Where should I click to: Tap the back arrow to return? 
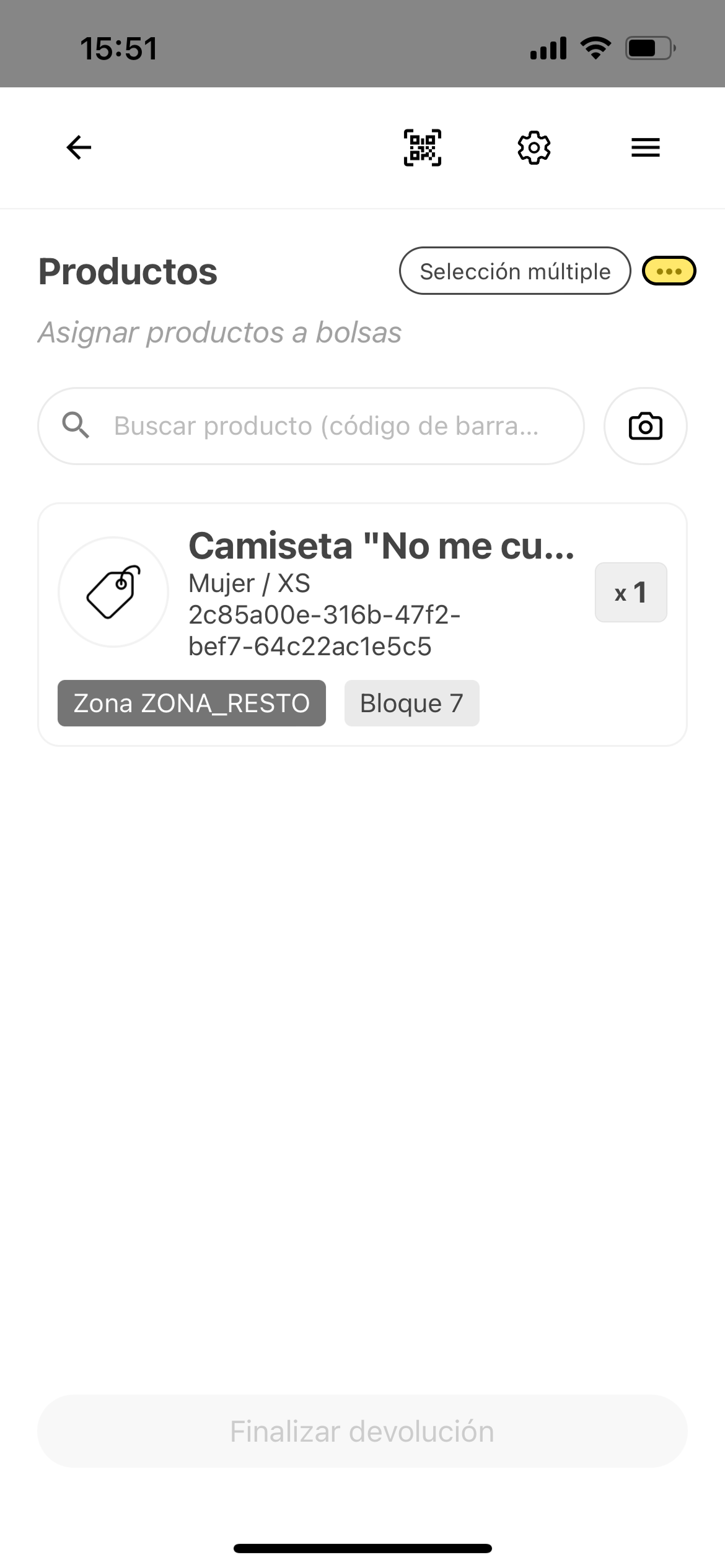(77, 147)
